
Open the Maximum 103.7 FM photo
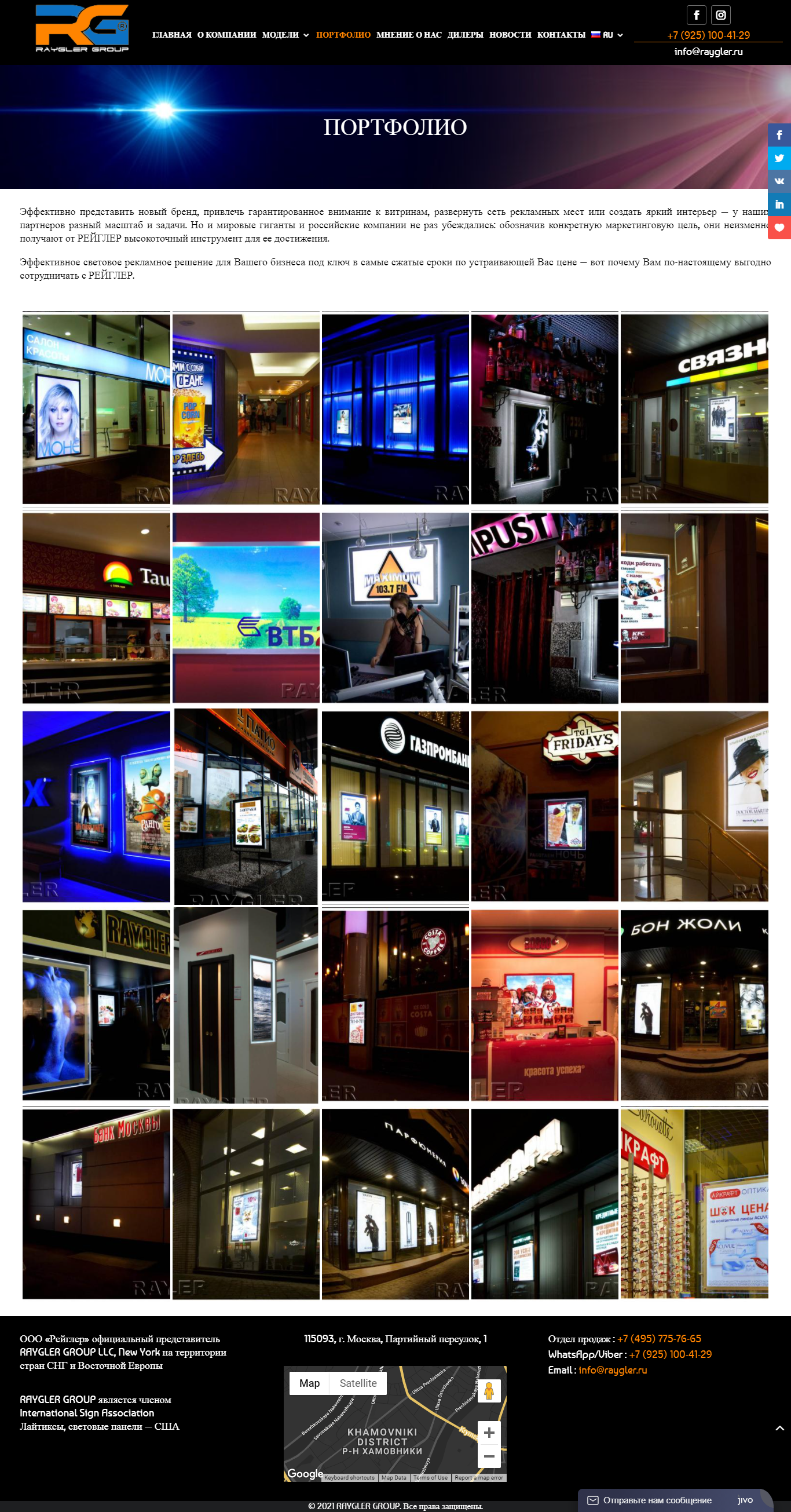coord(395,608)
